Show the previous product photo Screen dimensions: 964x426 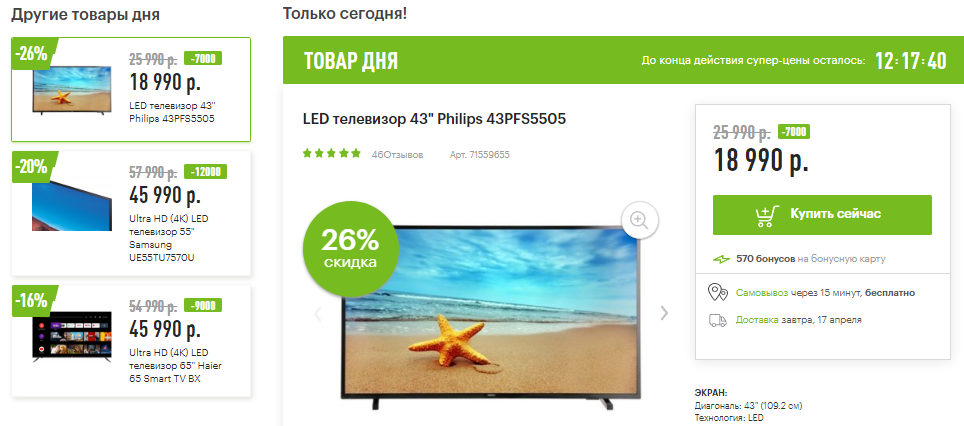(x=318, y=313)
